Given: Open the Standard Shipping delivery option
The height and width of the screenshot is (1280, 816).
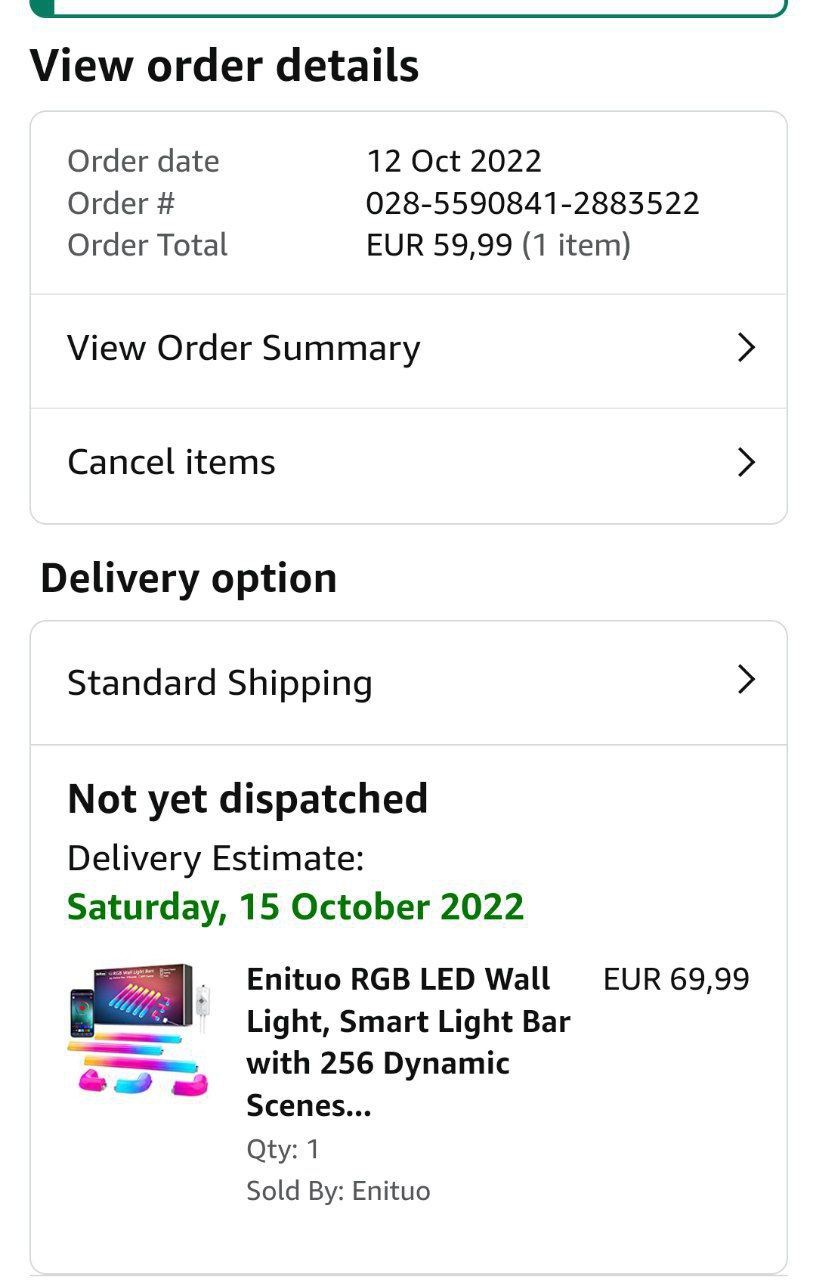Looking at the screenshot, I should 408,683.
